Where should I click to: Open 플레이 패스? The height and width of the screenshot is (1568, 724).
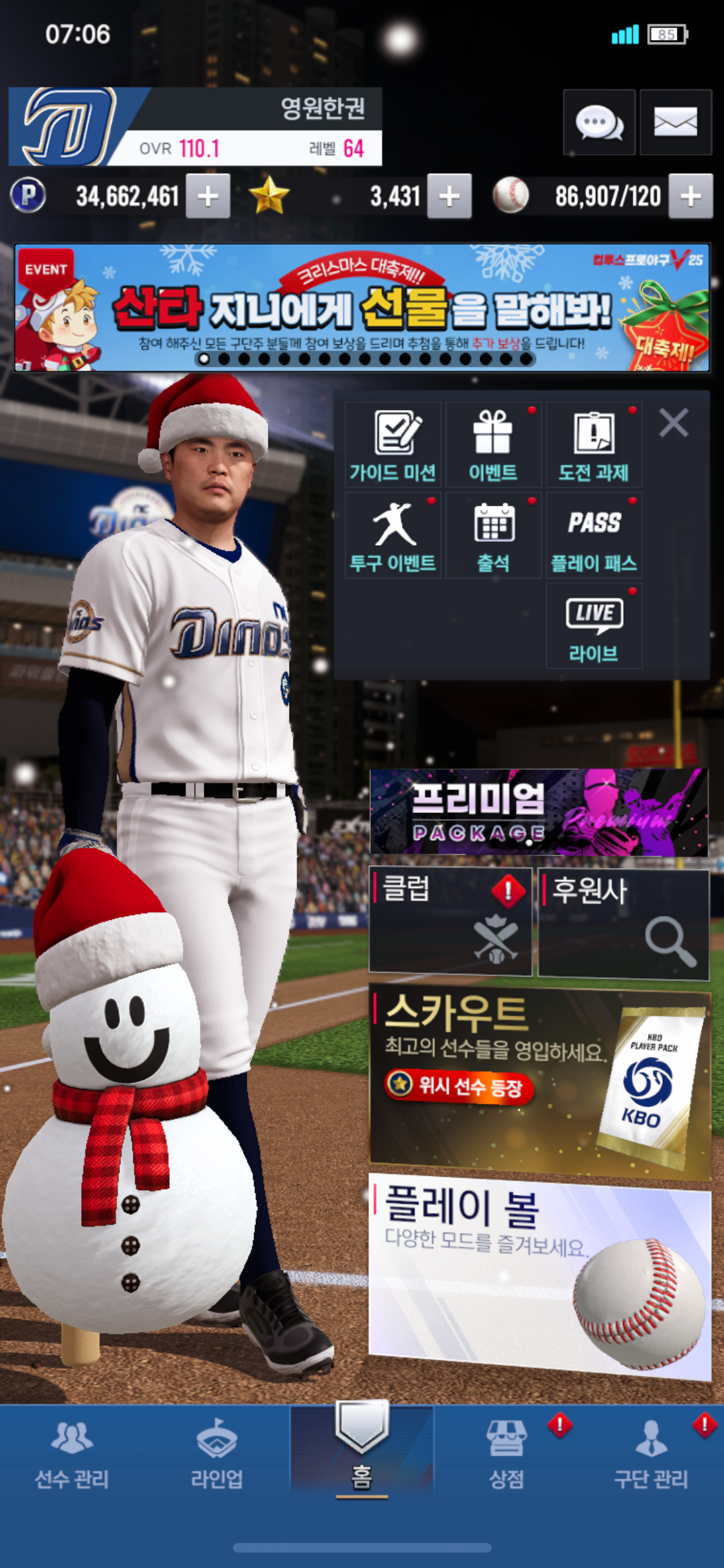pyautogui.click(x=593, y=536)
